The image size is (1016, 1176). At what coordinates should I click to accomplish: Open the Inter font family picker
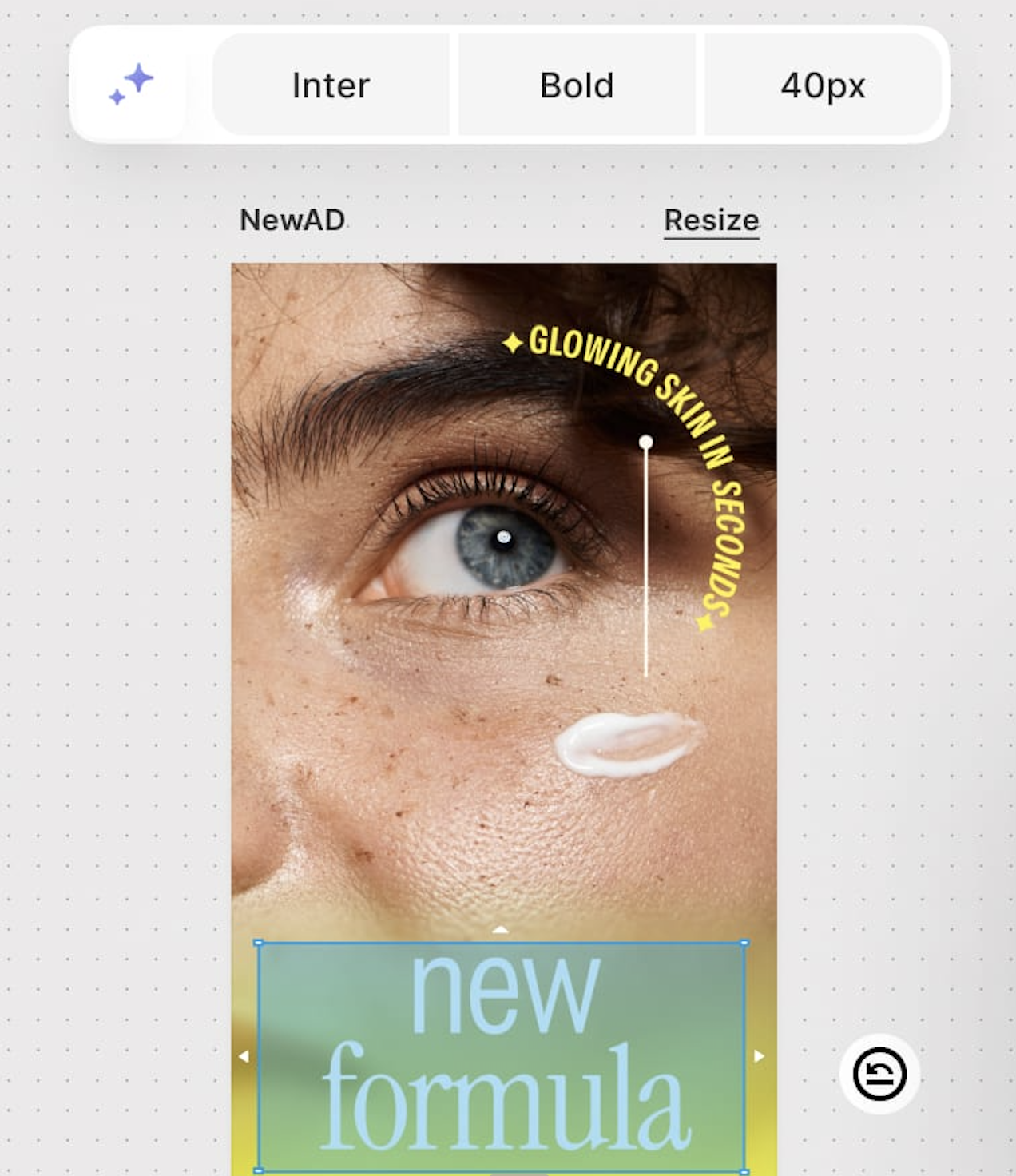(331, 85)
